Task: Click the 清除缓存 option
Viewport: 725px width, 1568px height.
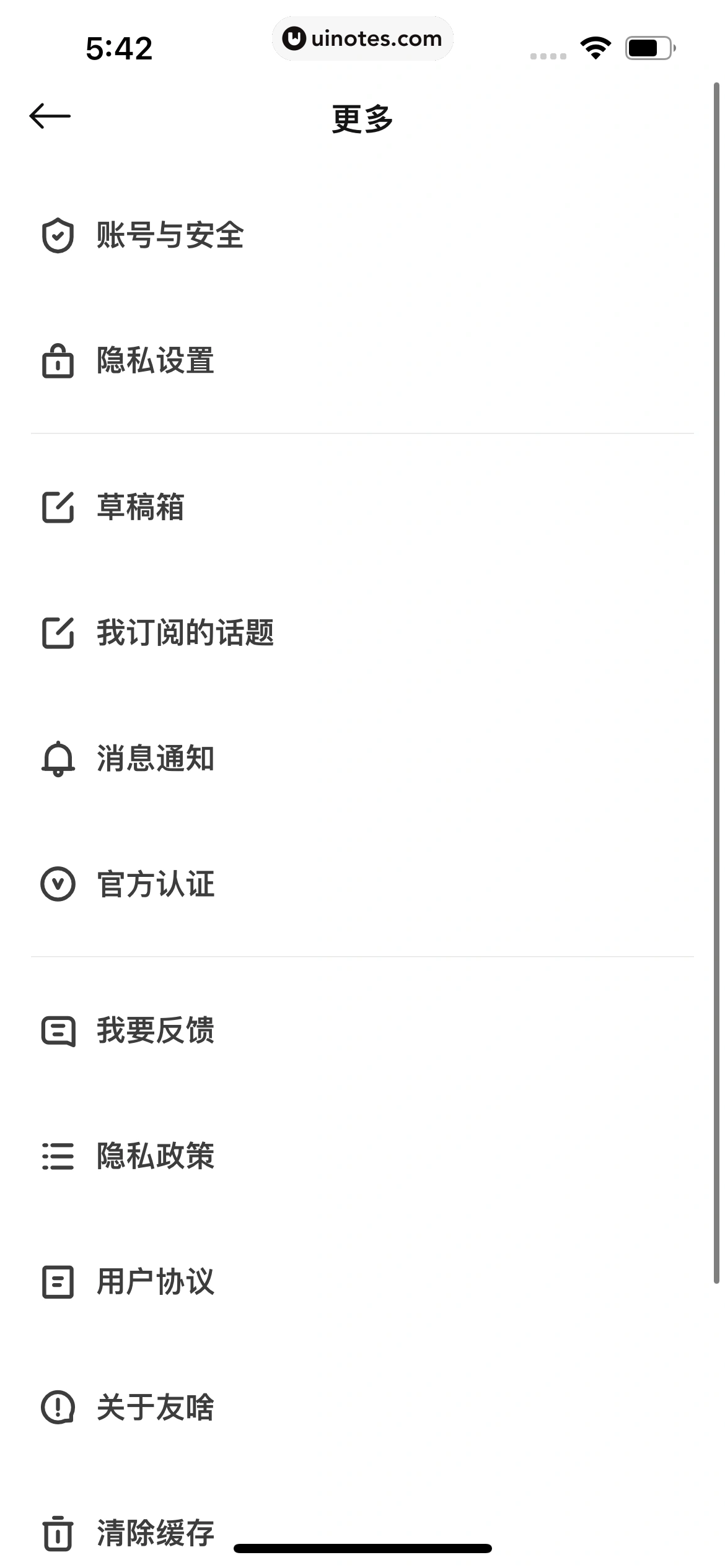Action: (155, 1533)
